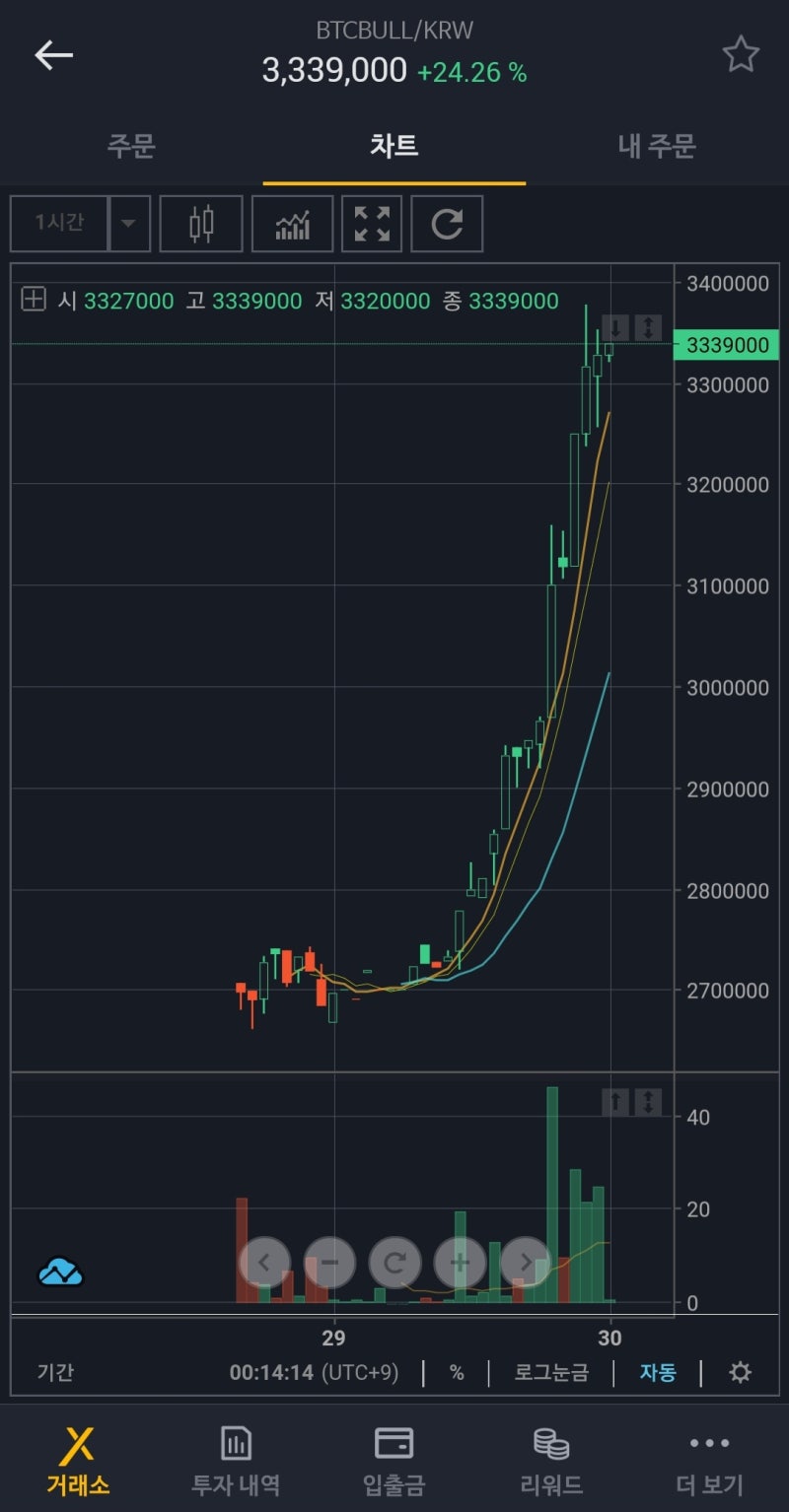
Task: Switch to the 주문 tab
Action: [x=130, y=146]
